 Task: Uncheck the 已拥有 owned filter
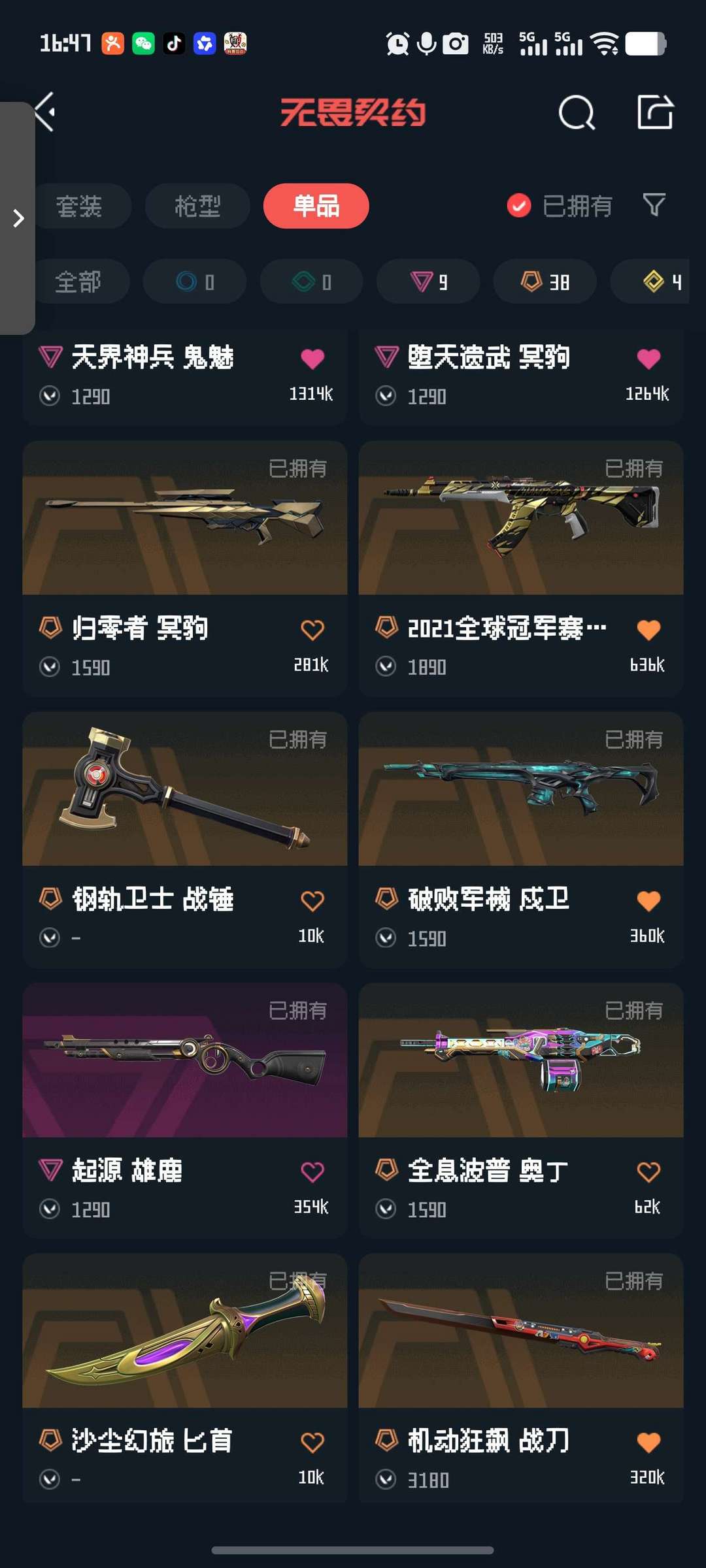(519, 206)
